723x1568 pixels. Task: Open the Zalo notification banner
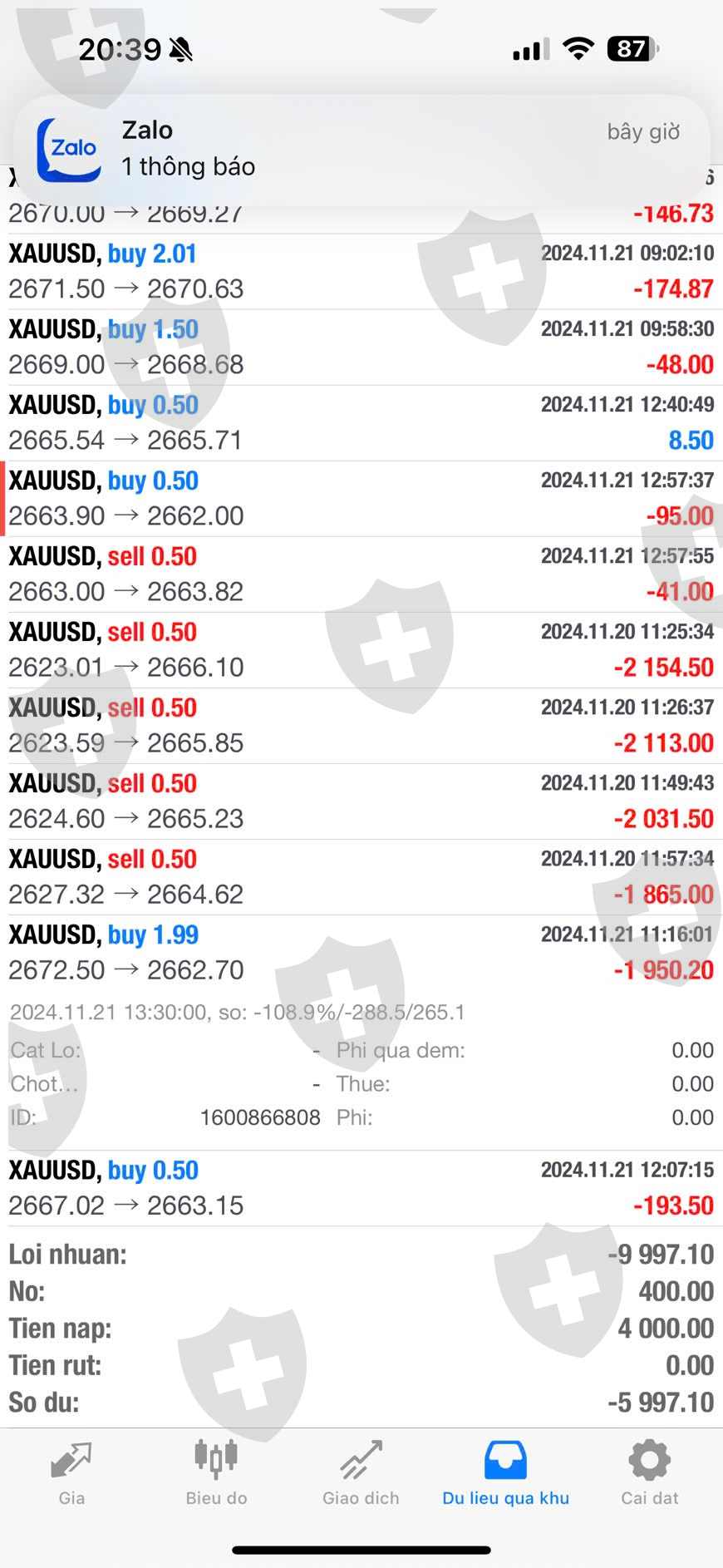(x=361, y=149)
